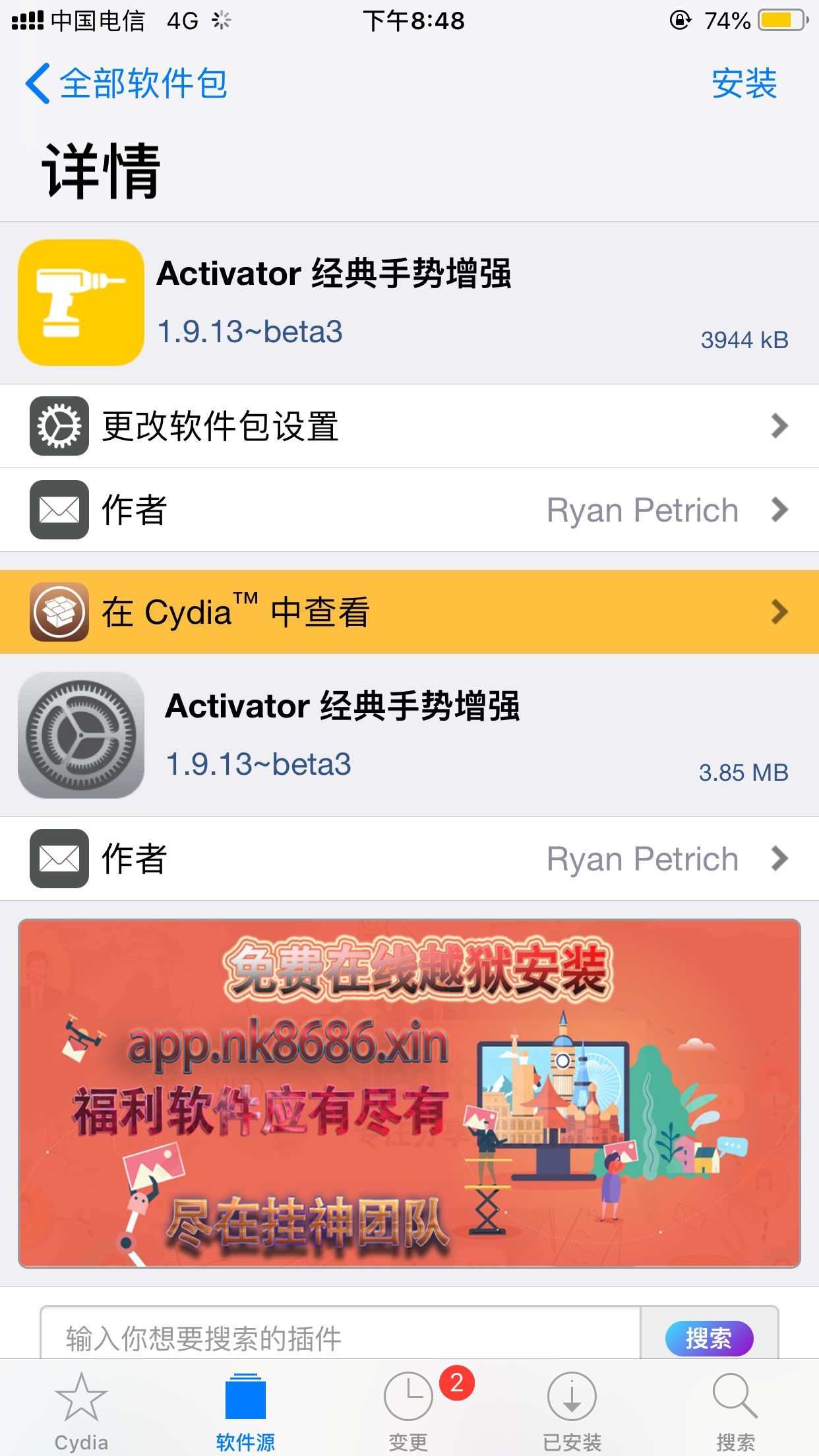The height and width of the screenshot is (1456, 819).
Task: Open the Ryan Petrich author row chevron
Action: 780,509
